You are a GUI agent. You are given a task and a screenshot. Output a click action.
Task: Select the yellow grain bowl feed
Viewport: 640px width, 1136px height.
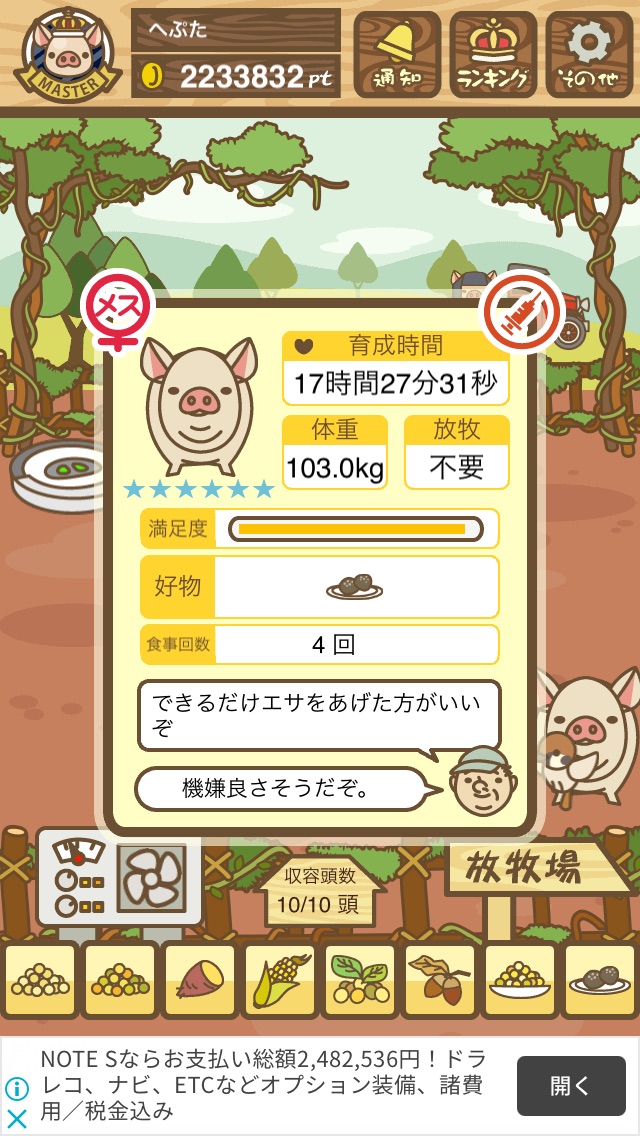pos(520,980)
